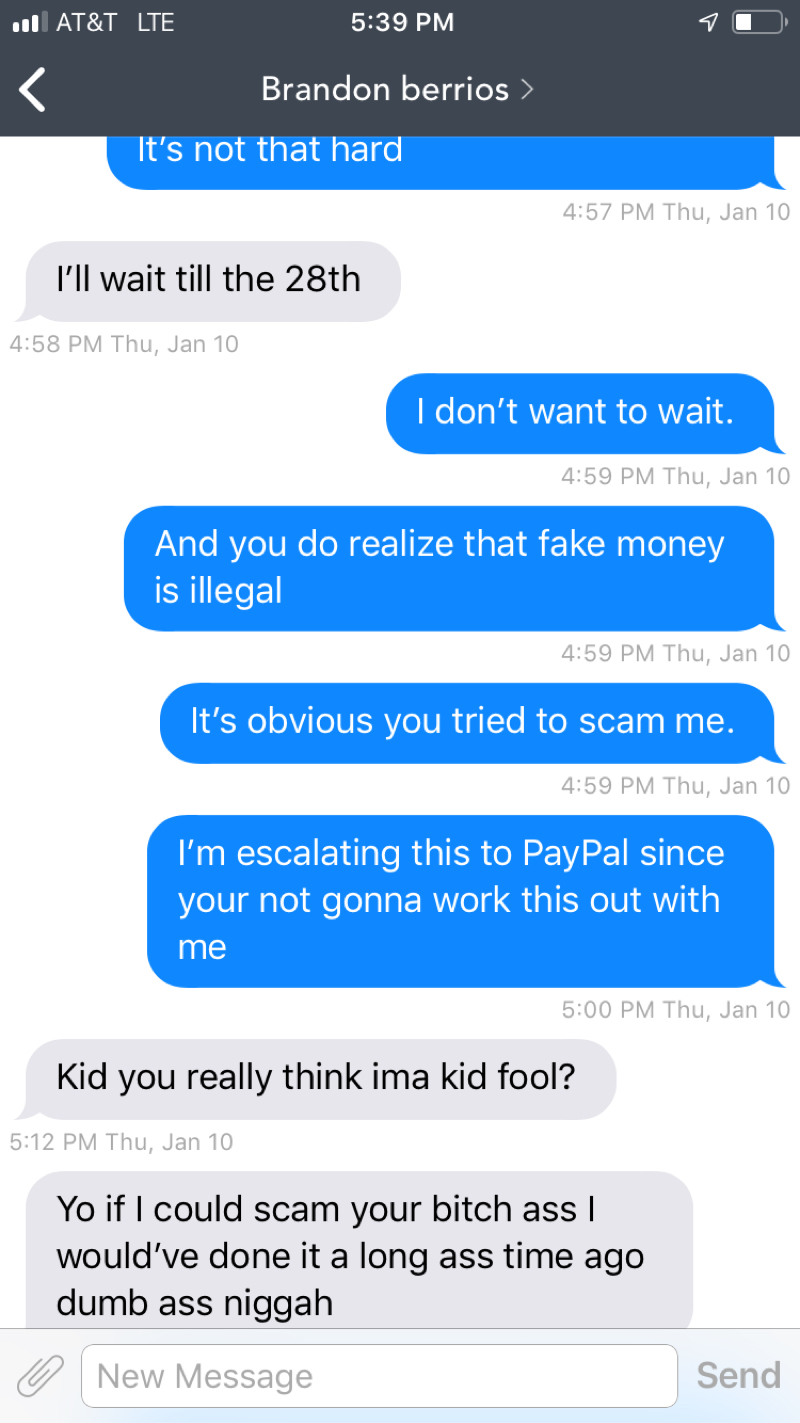Viewport: 800px width, 1423px height.
Task: Tap the paperclip attach icon
Action: tap(40, 1376)
